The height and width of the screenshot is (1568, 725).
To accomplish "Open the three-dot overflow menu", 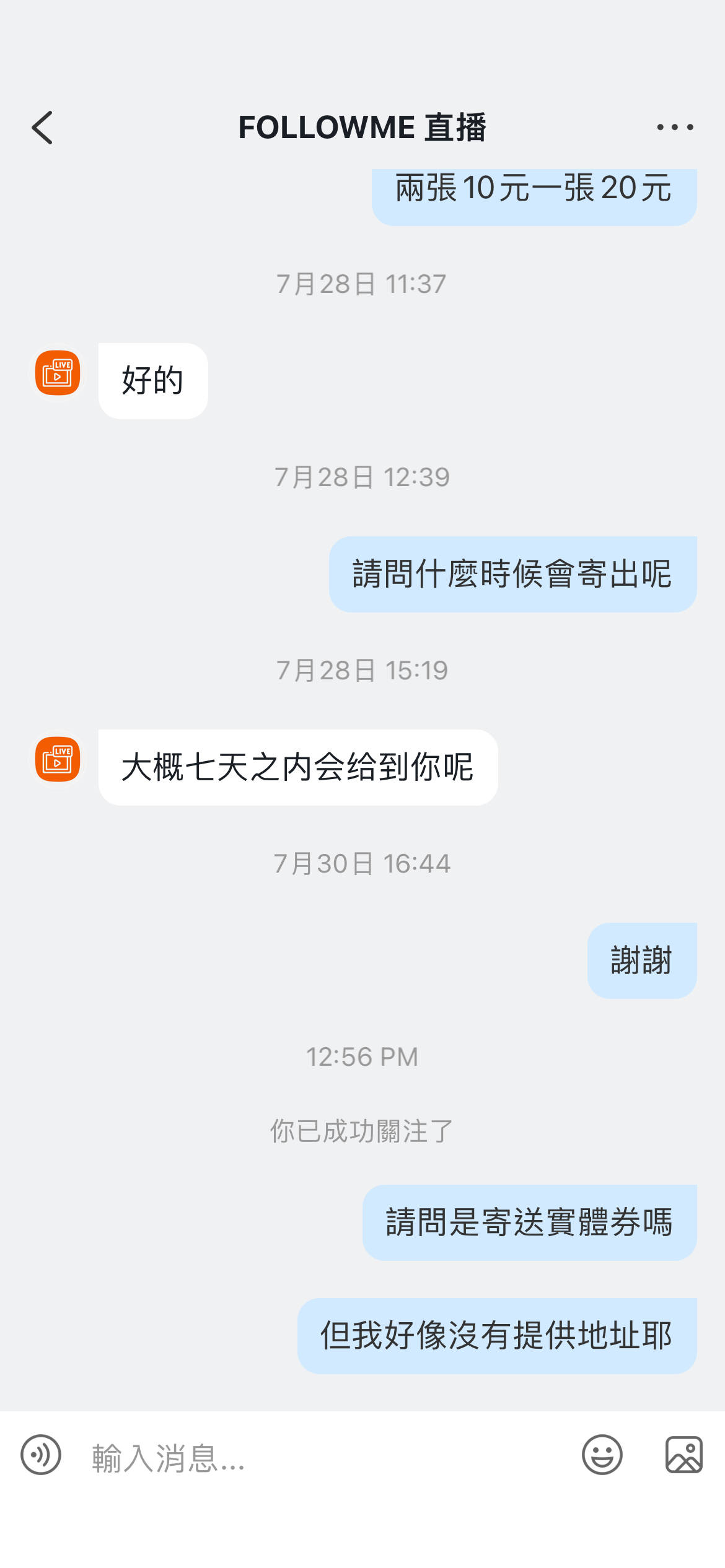I will click(x=675, y=127).
